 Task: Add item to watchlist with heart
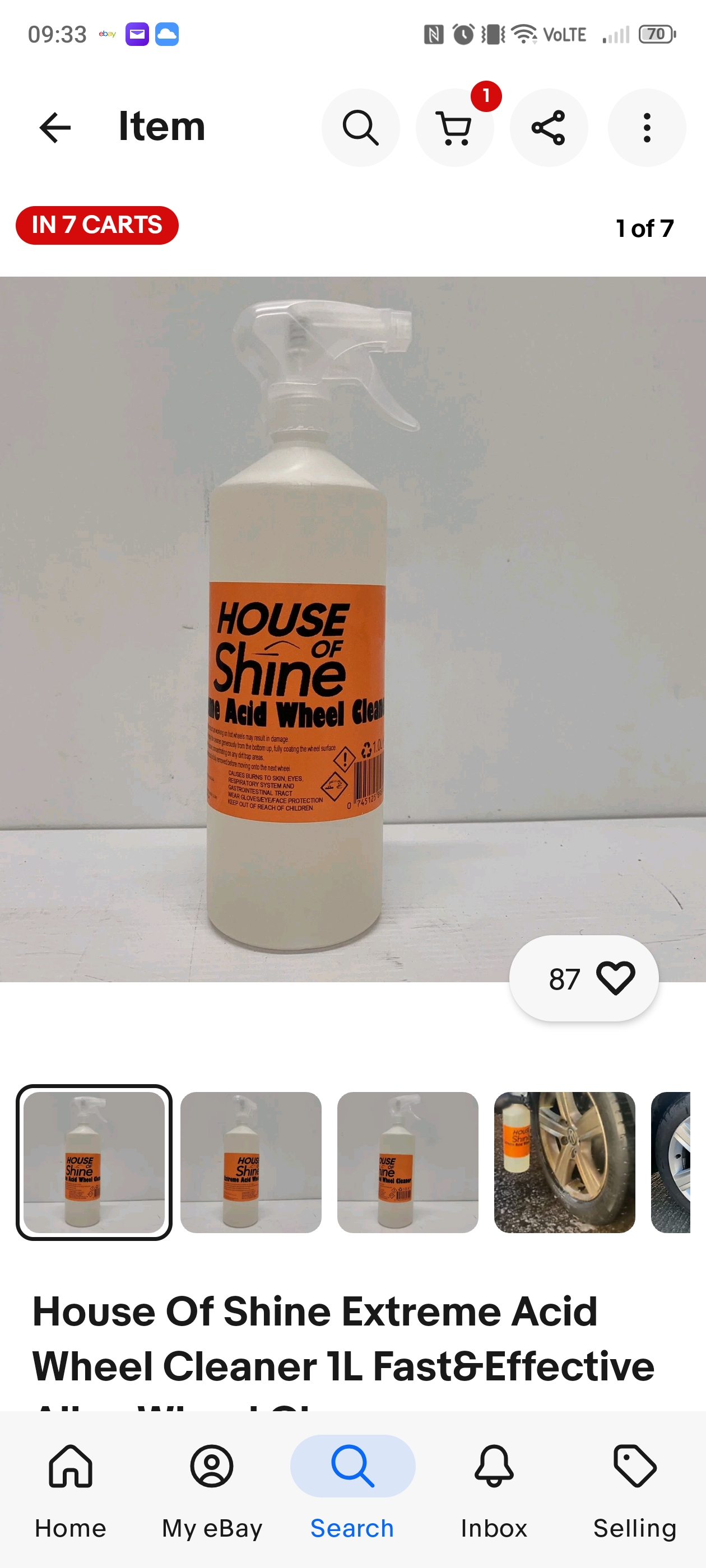pyautogui.click(x=615, y=978)
